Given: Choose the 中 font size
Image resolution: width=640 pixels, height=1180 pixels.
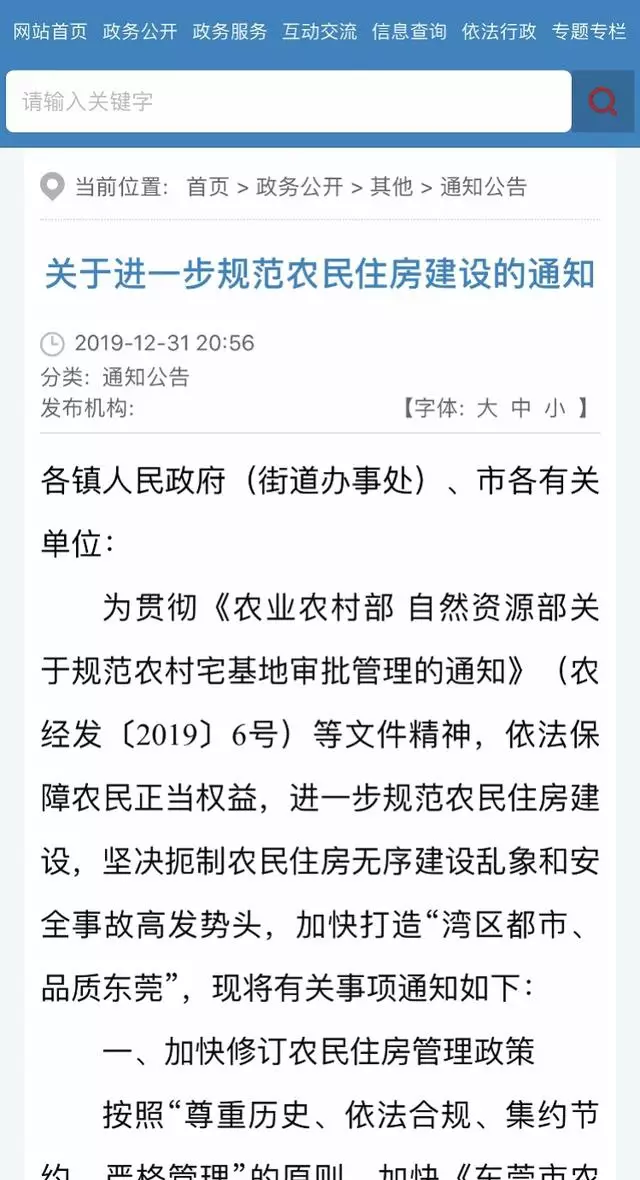Looking at the screenshot, I should pyautogui.click(x=521, y=408).
